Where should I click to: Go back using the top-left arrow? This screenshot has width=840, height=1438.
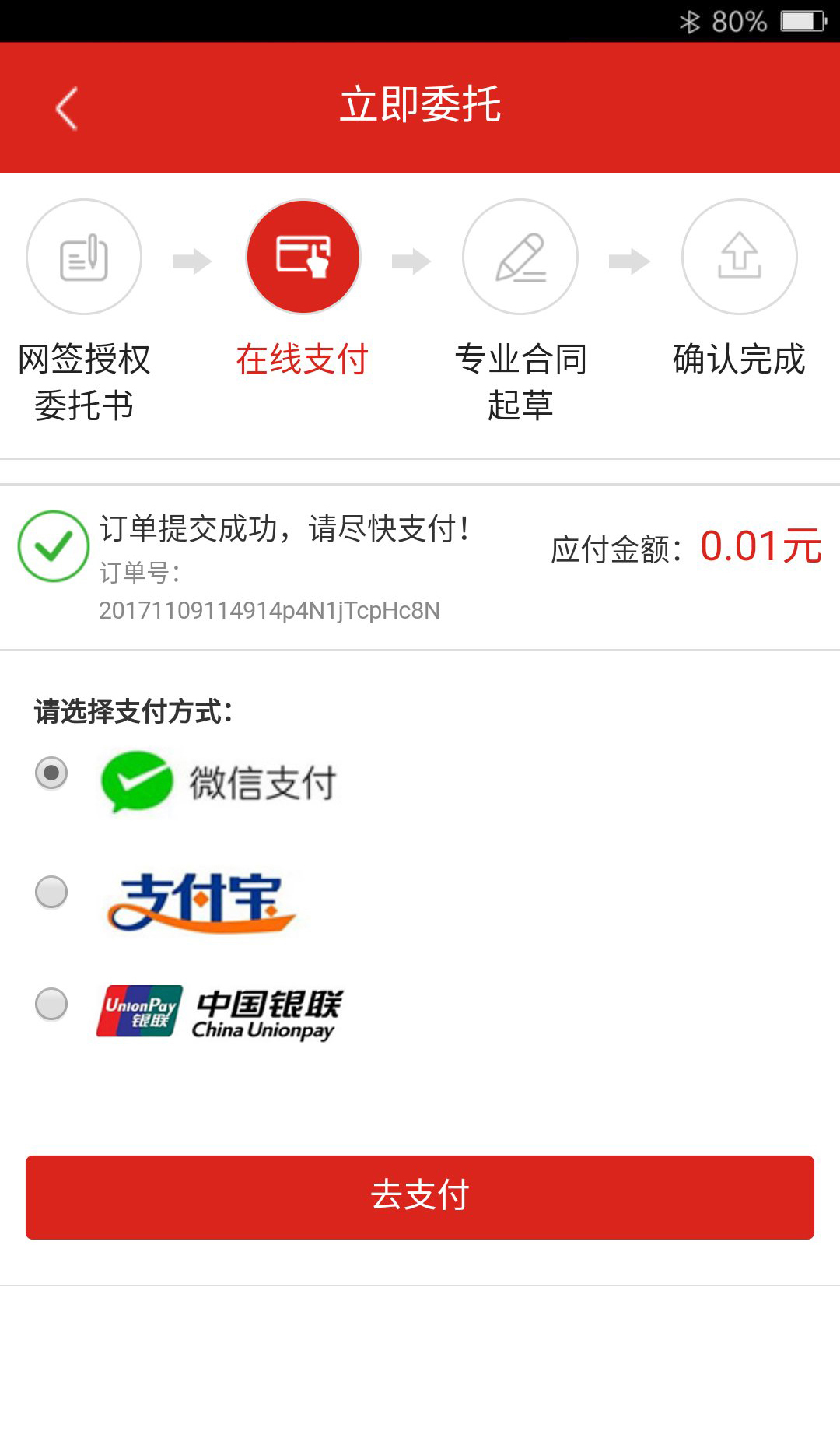pos(67,108)
